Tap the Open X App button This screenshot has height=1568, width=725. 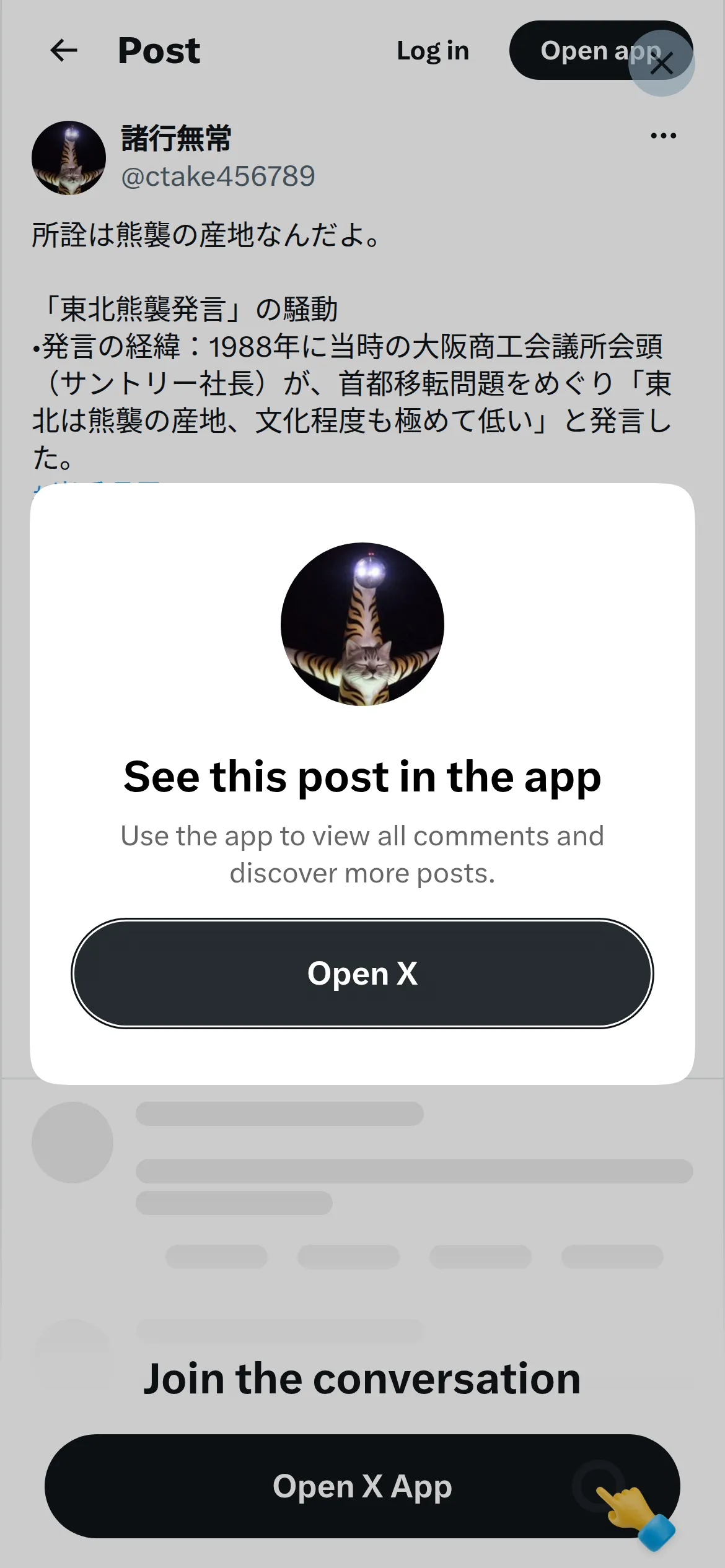pos(362,1486)
